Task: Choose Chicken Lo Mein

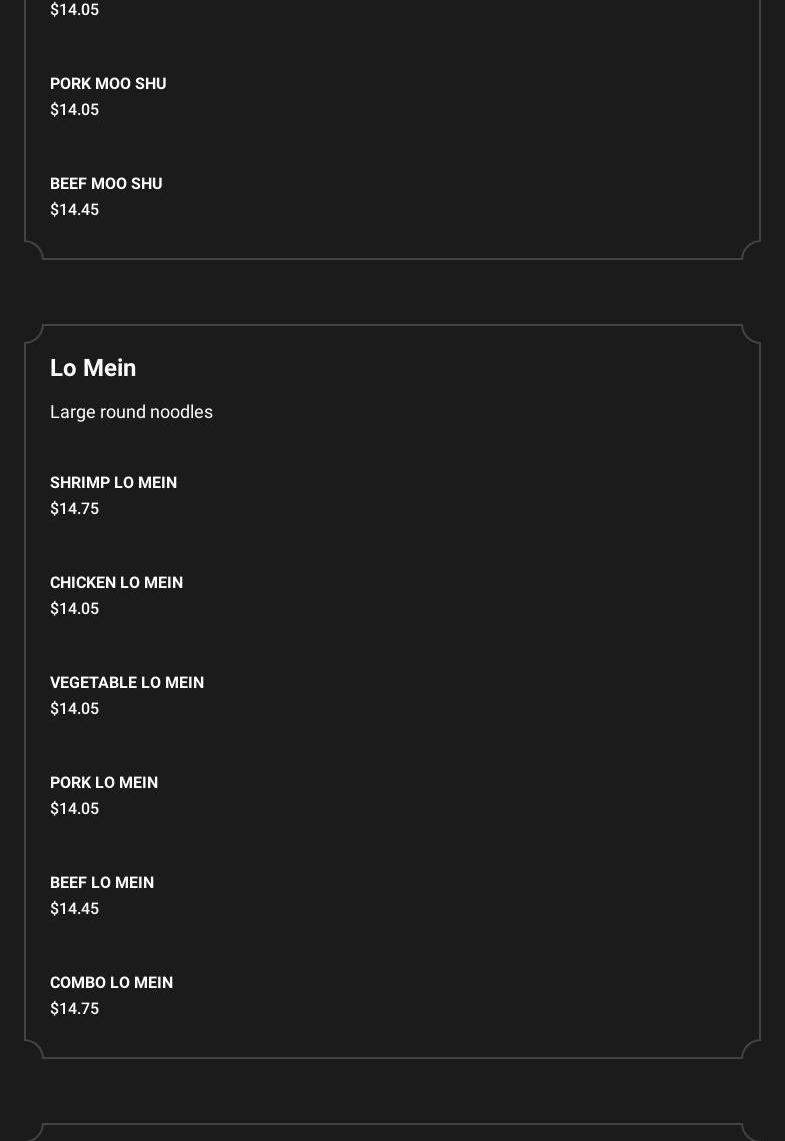Action: 116,583
